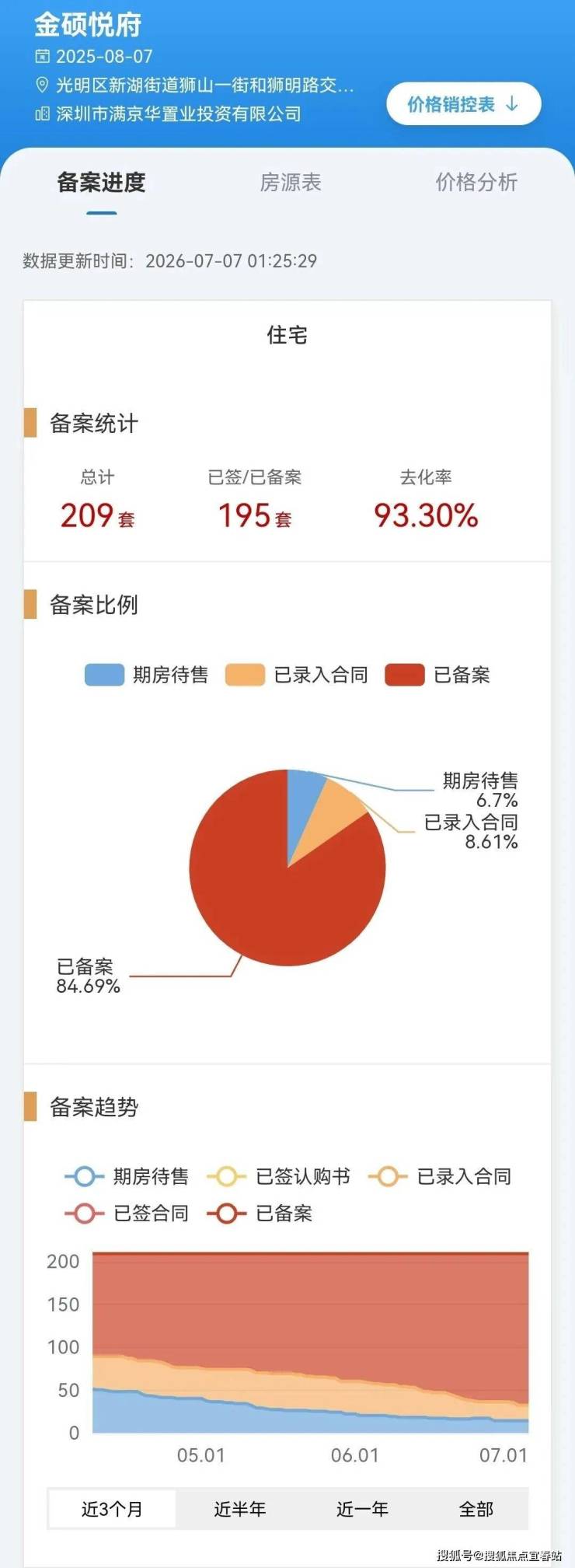
Task: Show trend for 近一年
Action: tap(361, 1509)
